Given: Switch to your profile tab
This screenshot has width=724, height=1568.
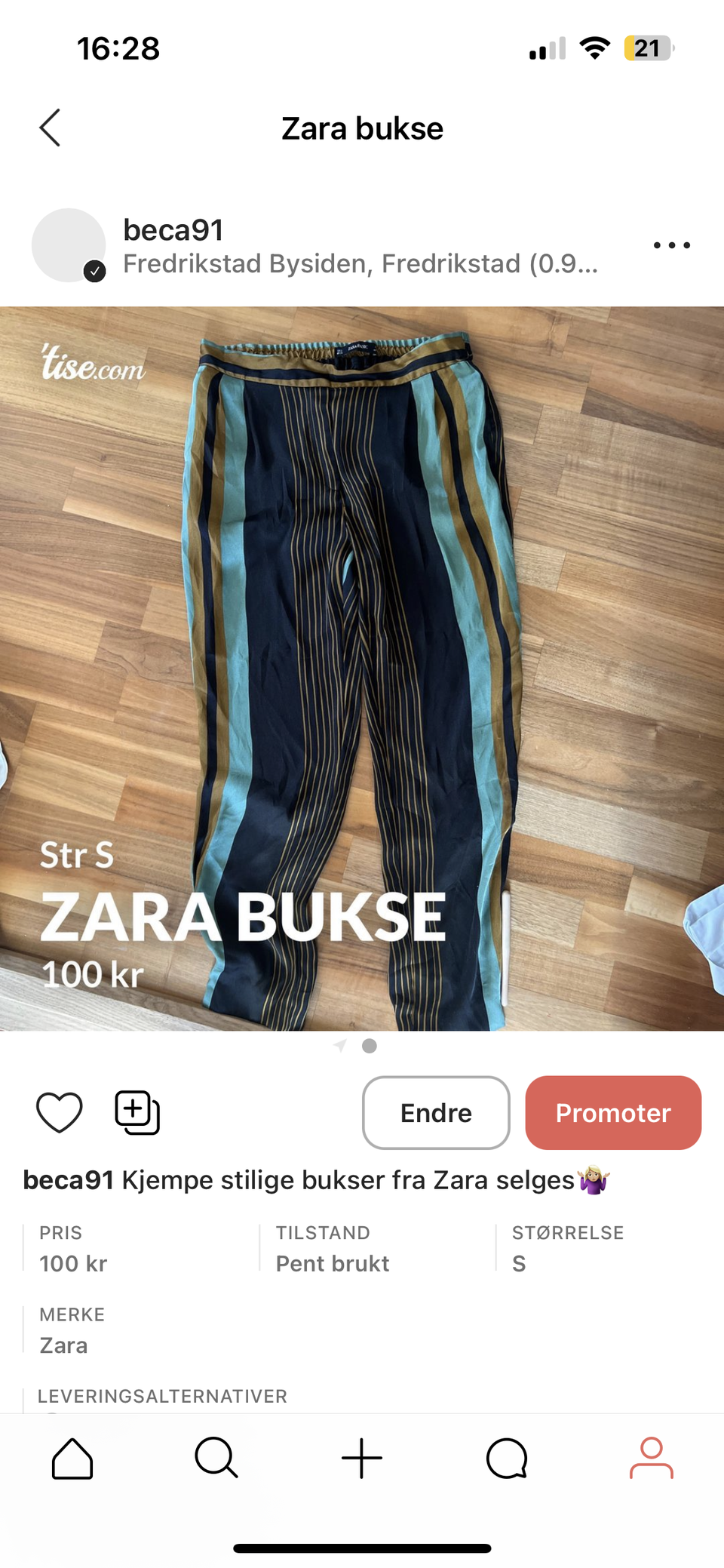Looking at the screenshot, I should (651, 1458).
